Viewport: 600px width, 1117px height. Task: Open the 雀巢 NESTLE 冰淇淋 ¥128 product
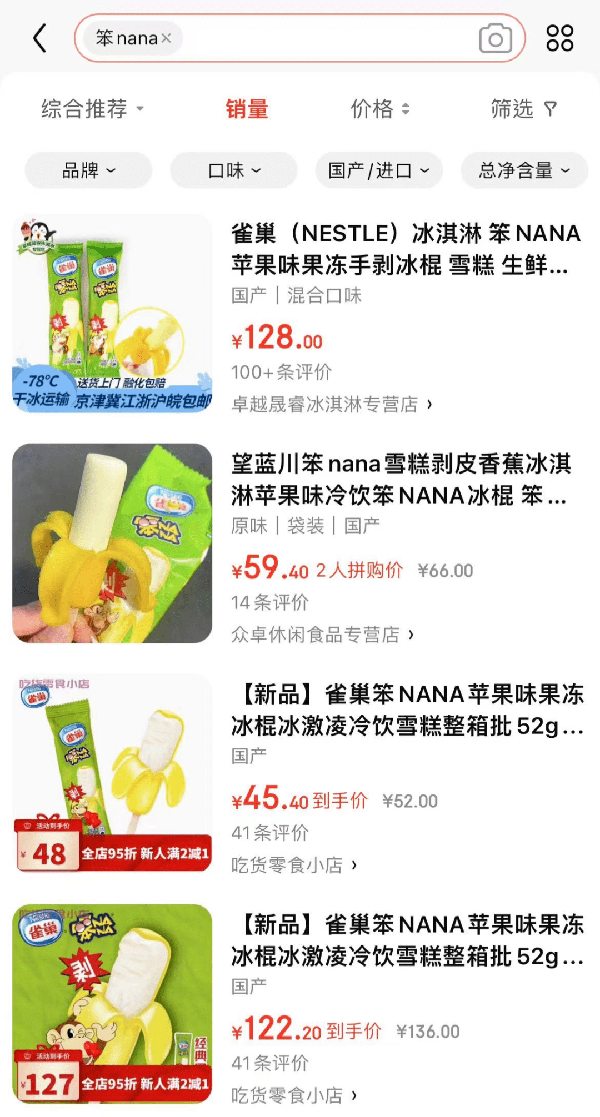tap(405, 250)
